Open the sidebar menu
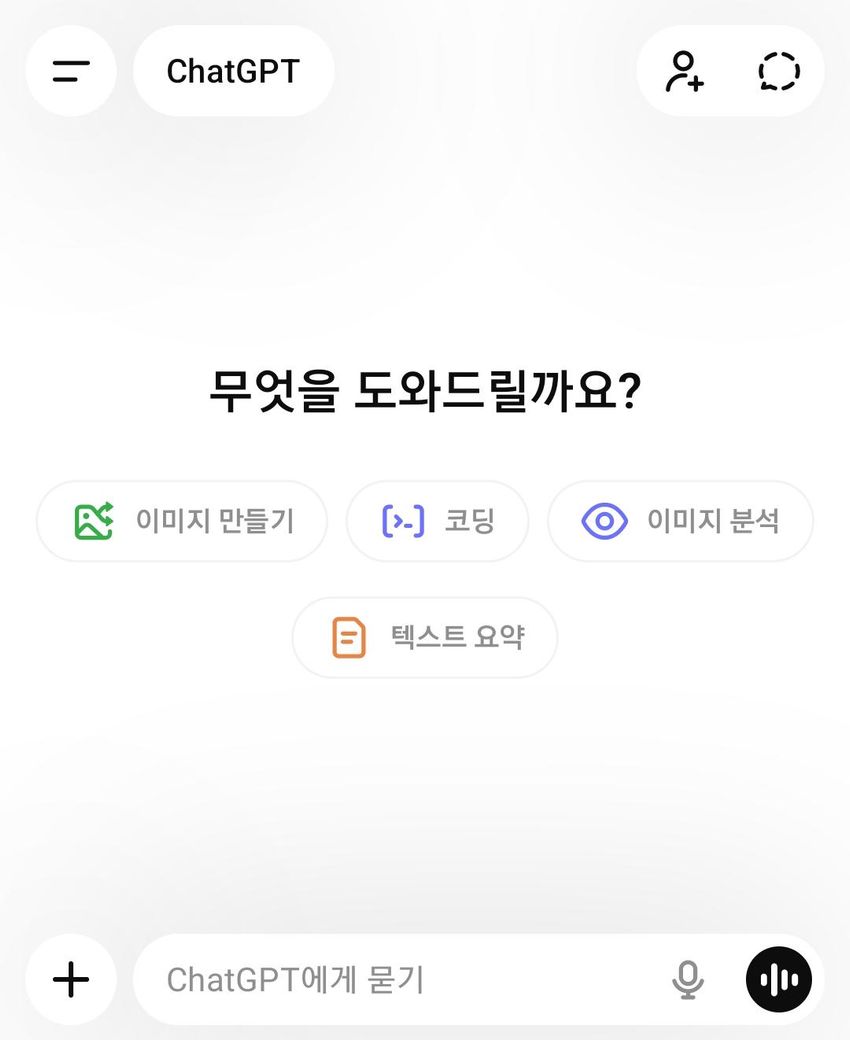This screenshot has width=850, height=1040. pos(71,71)
